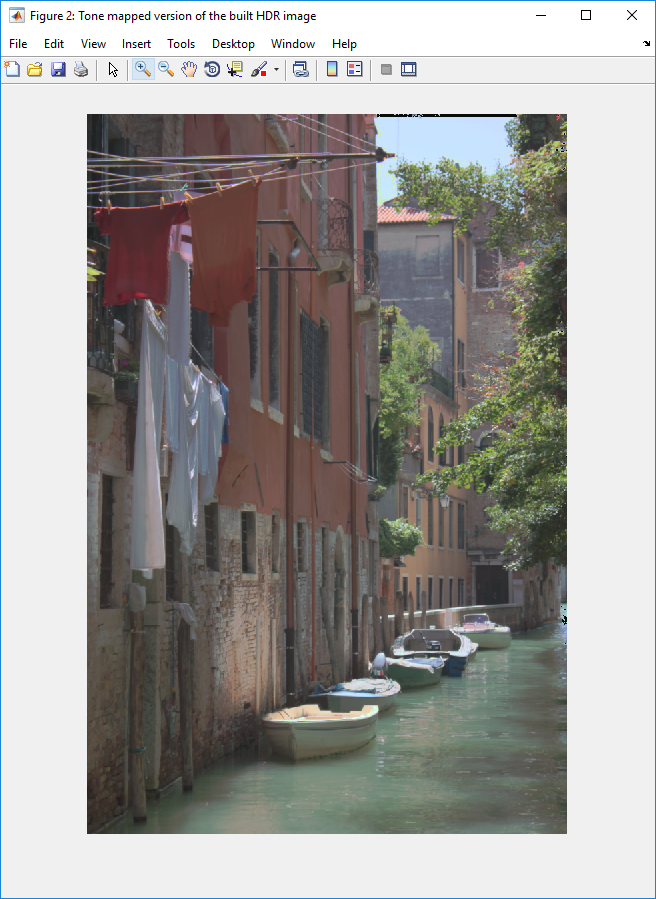Select the zoom out tool

click(x=166, y=69)
